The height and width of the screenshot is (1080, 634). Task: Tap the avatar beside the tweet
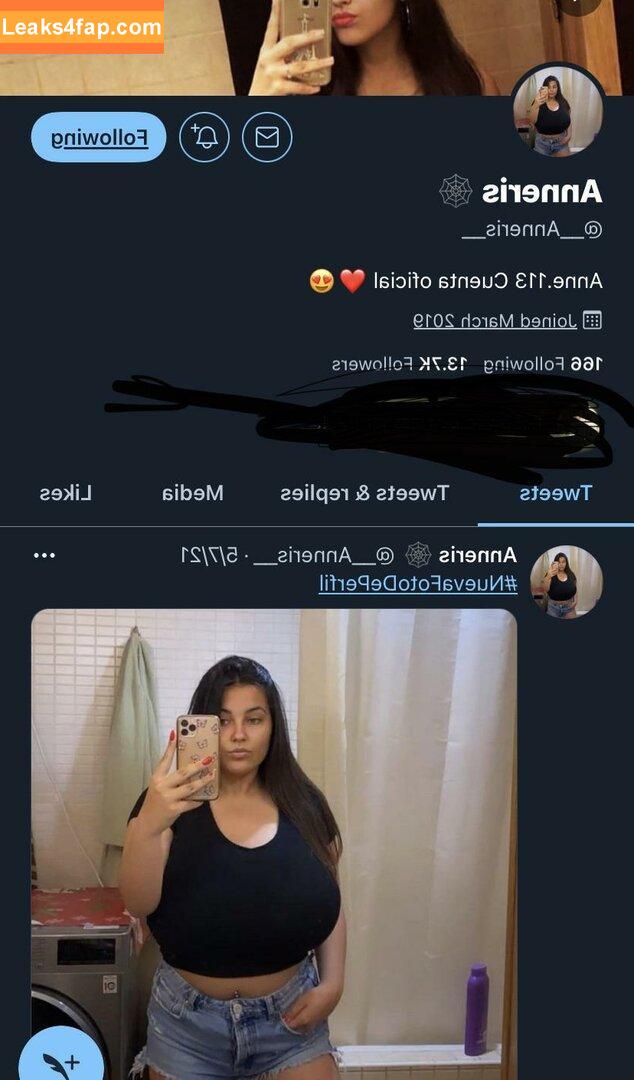(566, 582)
